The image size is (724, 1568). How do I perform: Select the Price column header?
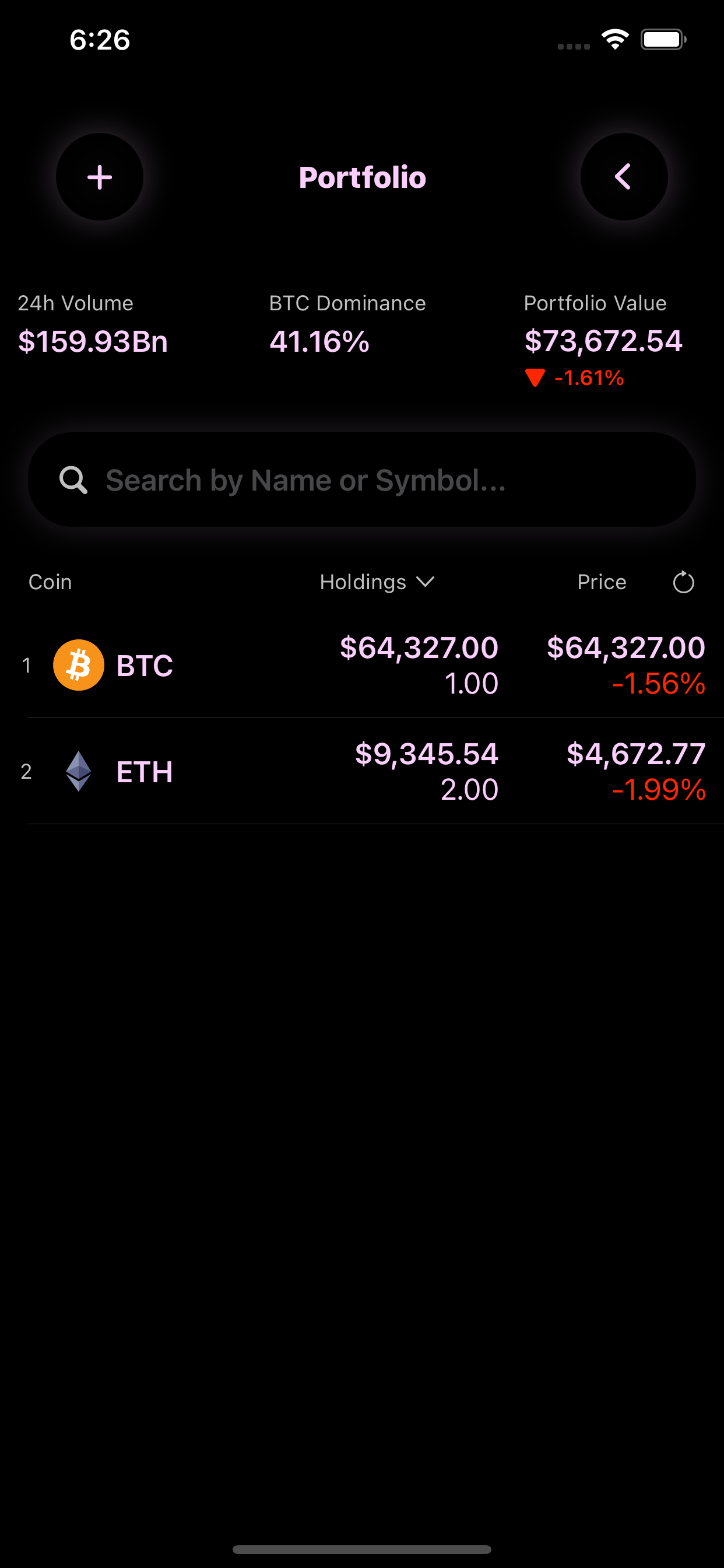click(601, 582)
